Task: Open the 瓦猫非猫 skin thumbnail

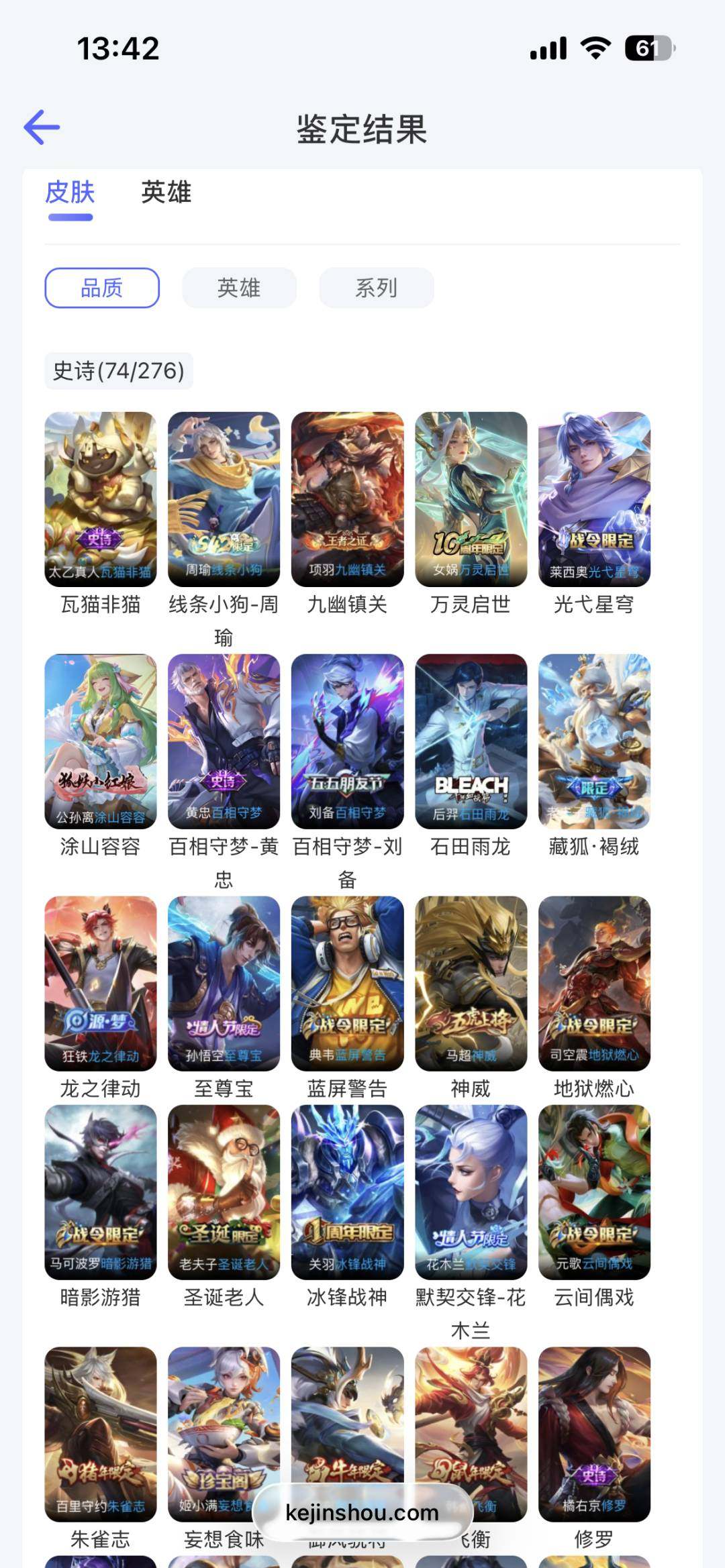Action: (x=99, y=495)
